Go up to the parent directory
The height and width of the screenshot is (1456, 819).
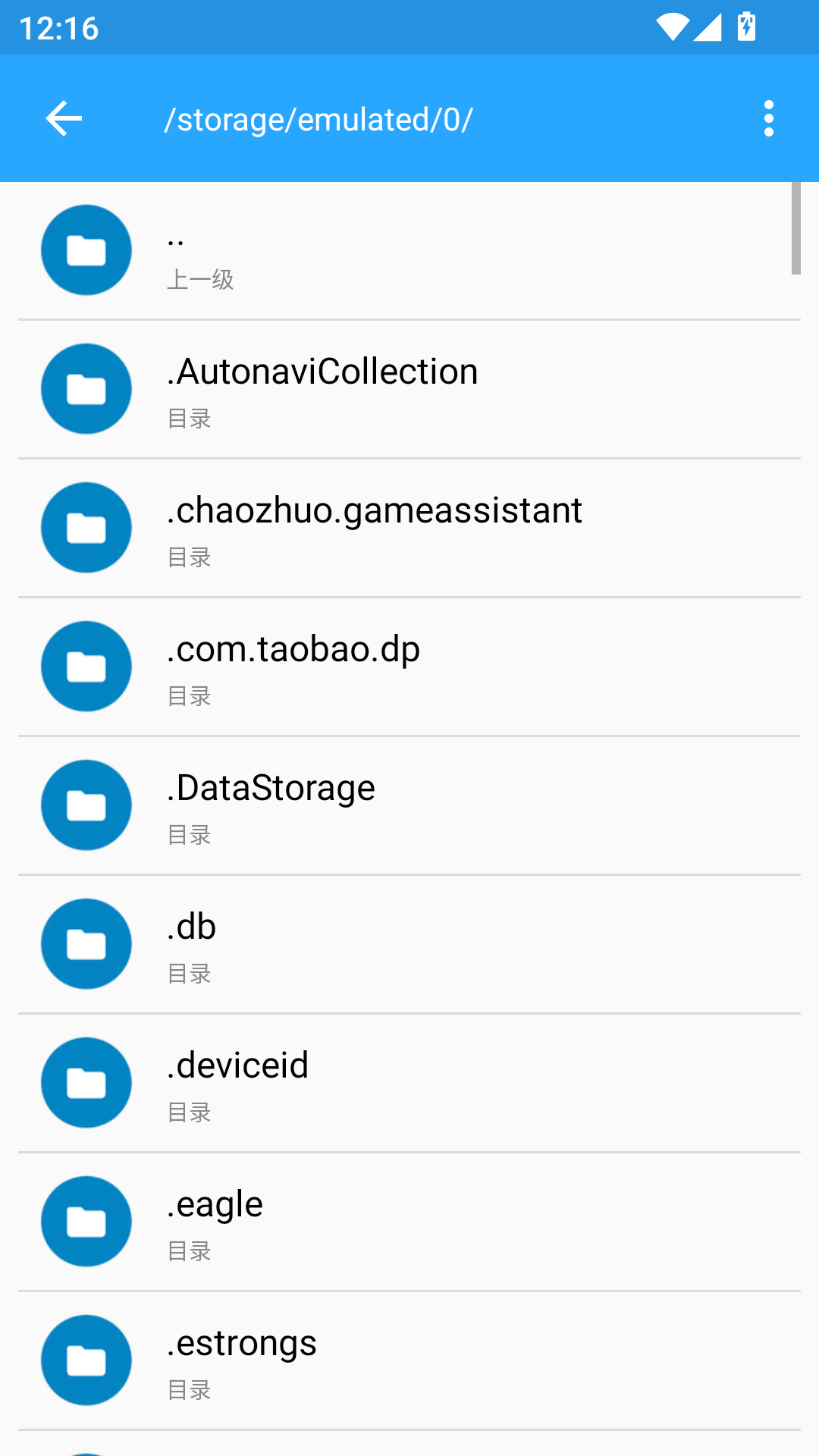[409, 251]
